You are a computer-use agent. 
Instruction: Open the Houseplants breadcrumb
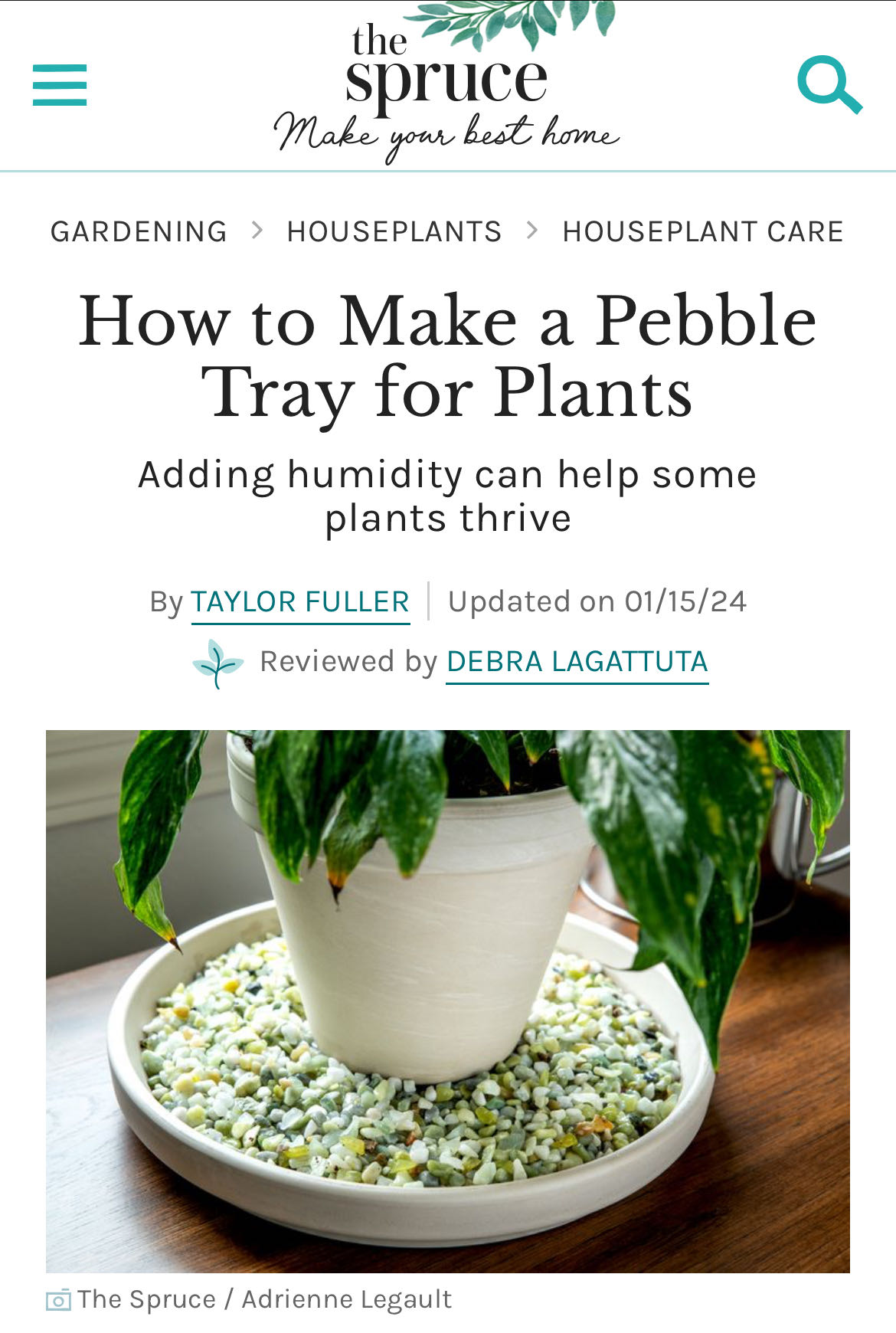[394, 231]
